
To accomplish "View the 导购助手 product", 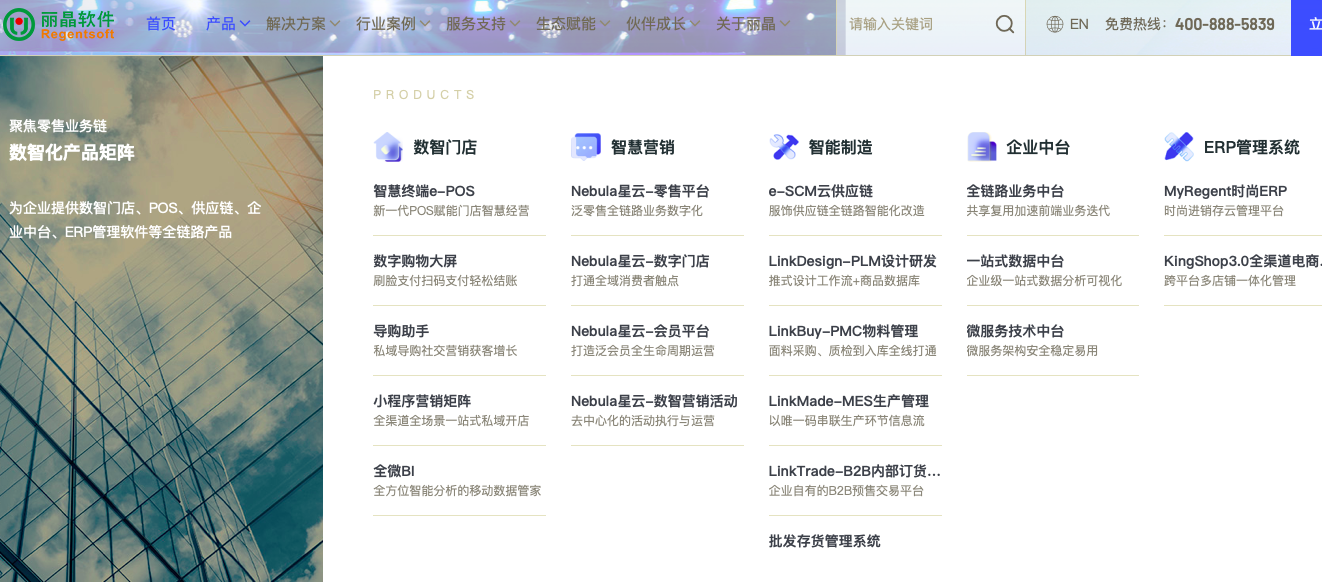I will click(x=401, y=331).
